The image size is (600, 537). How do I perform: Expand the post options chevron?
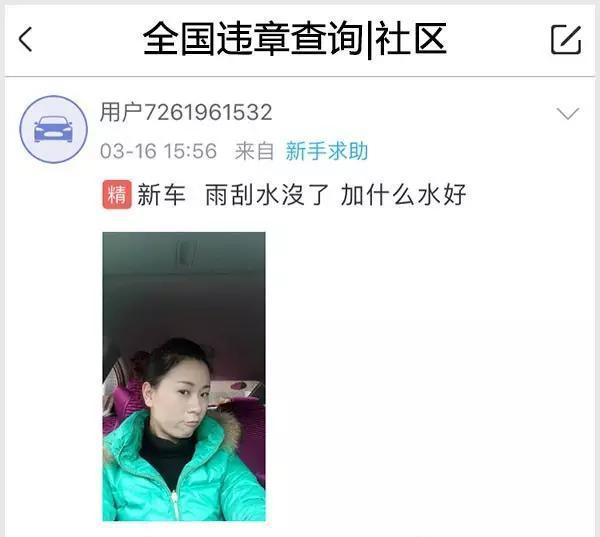pyautogui.click(x=567, y=114)
